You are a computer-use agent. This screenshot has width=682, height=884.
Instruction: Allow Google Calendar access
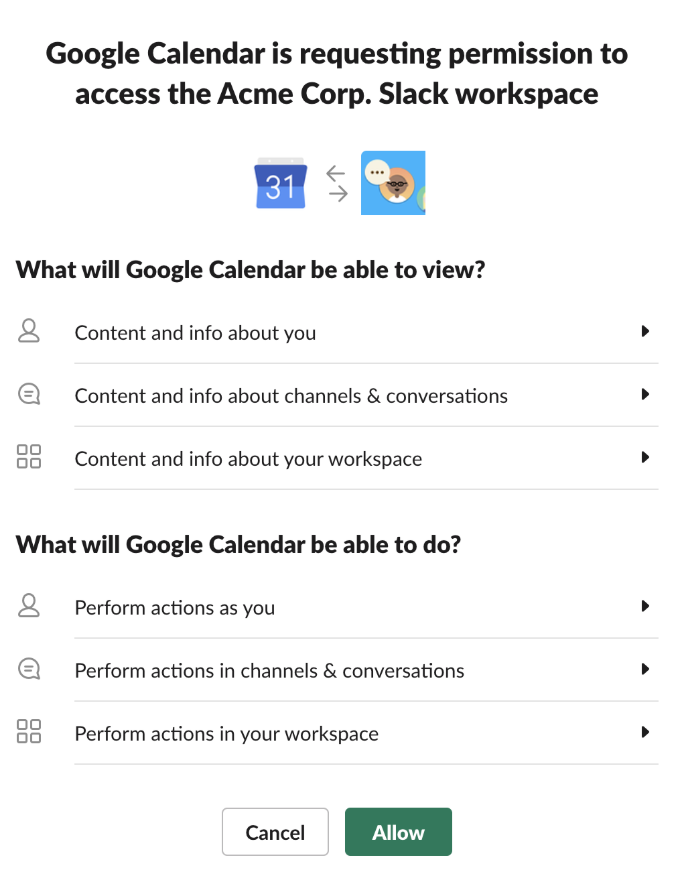(x=398, y=832)
